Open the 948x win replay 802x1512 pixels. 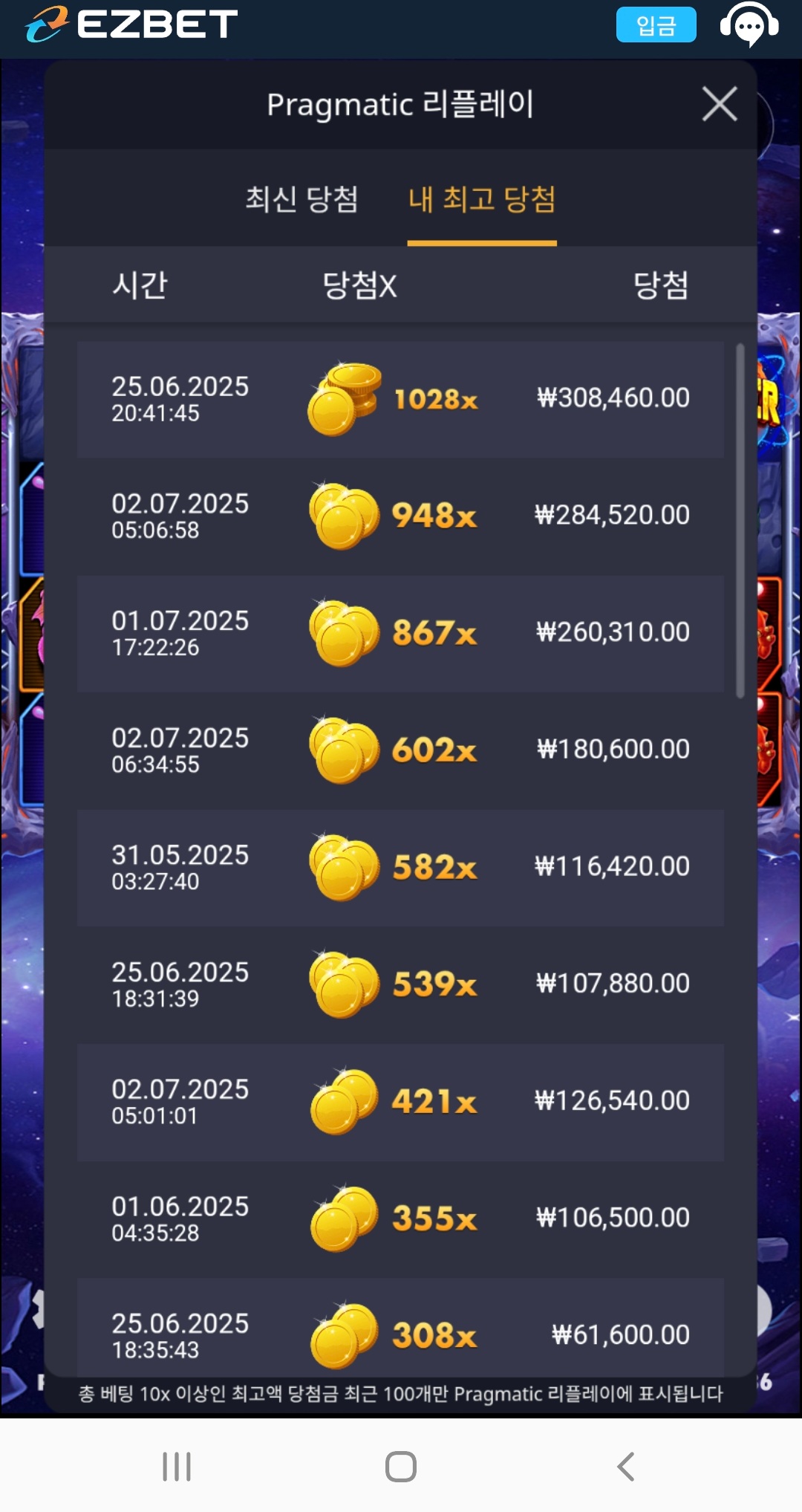[x=400, y=516]
